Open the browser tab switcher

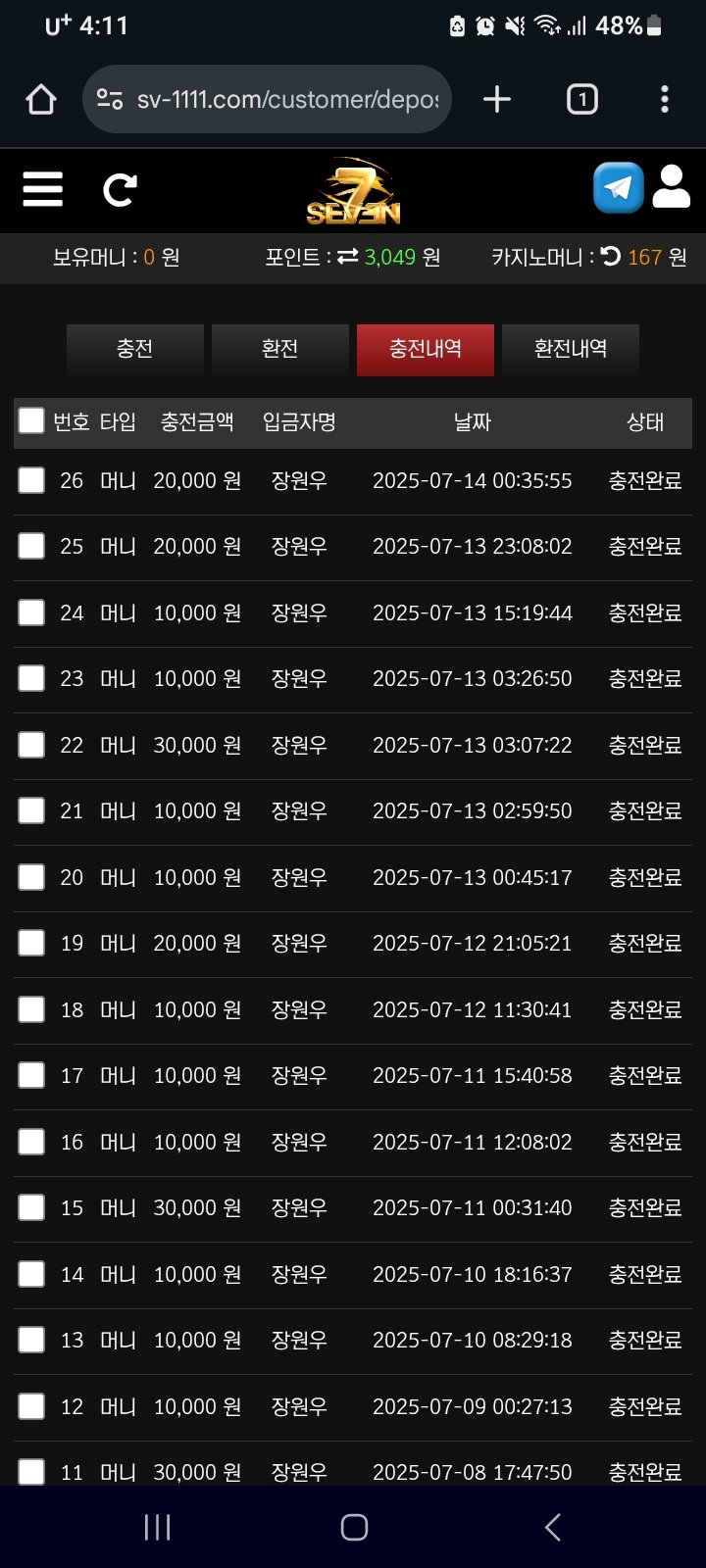581,99
